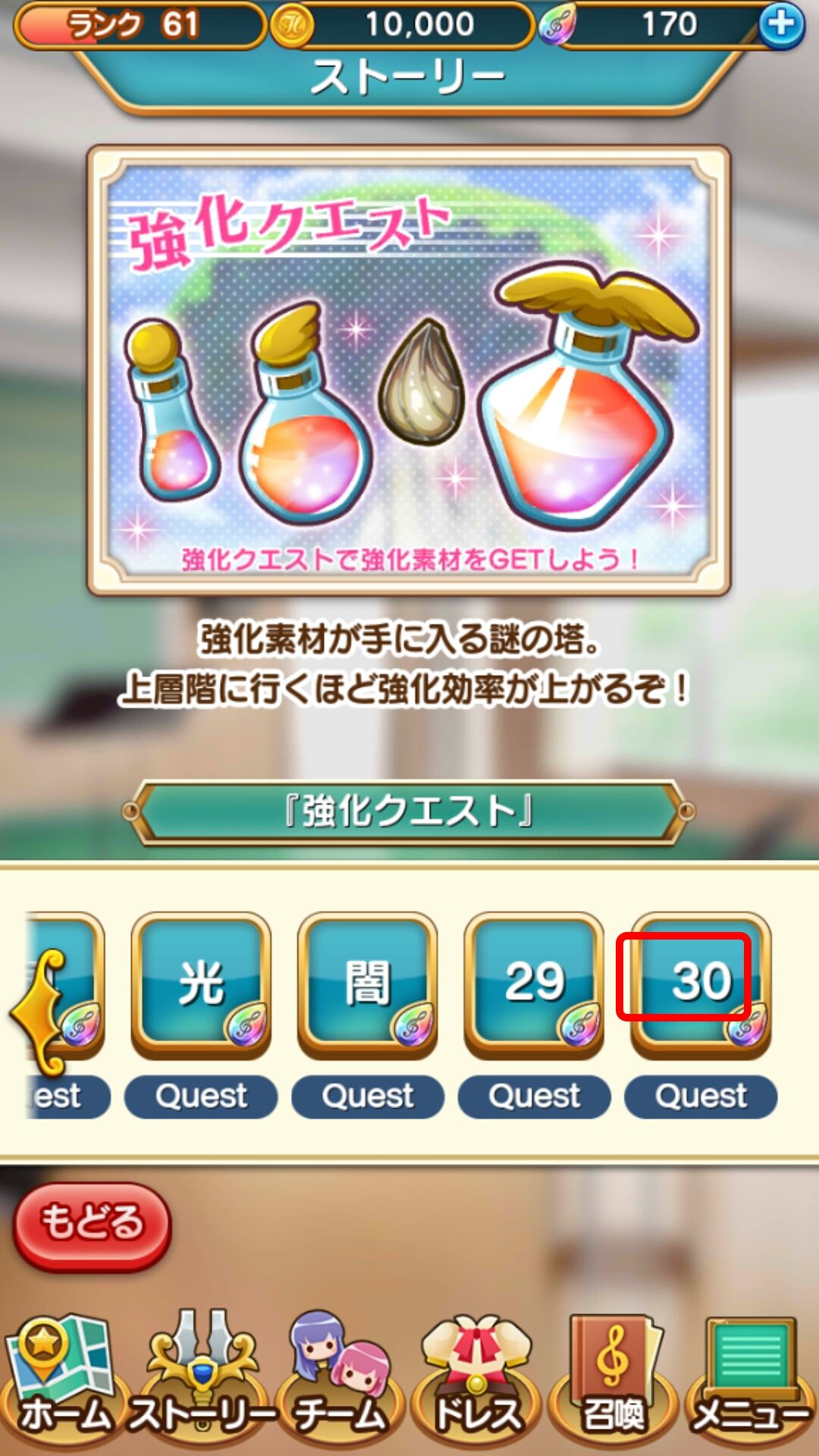The width and height of the screenshot is (819, 1456).
Task: Open the 強化クエスト banner
Action: (409, 370)
